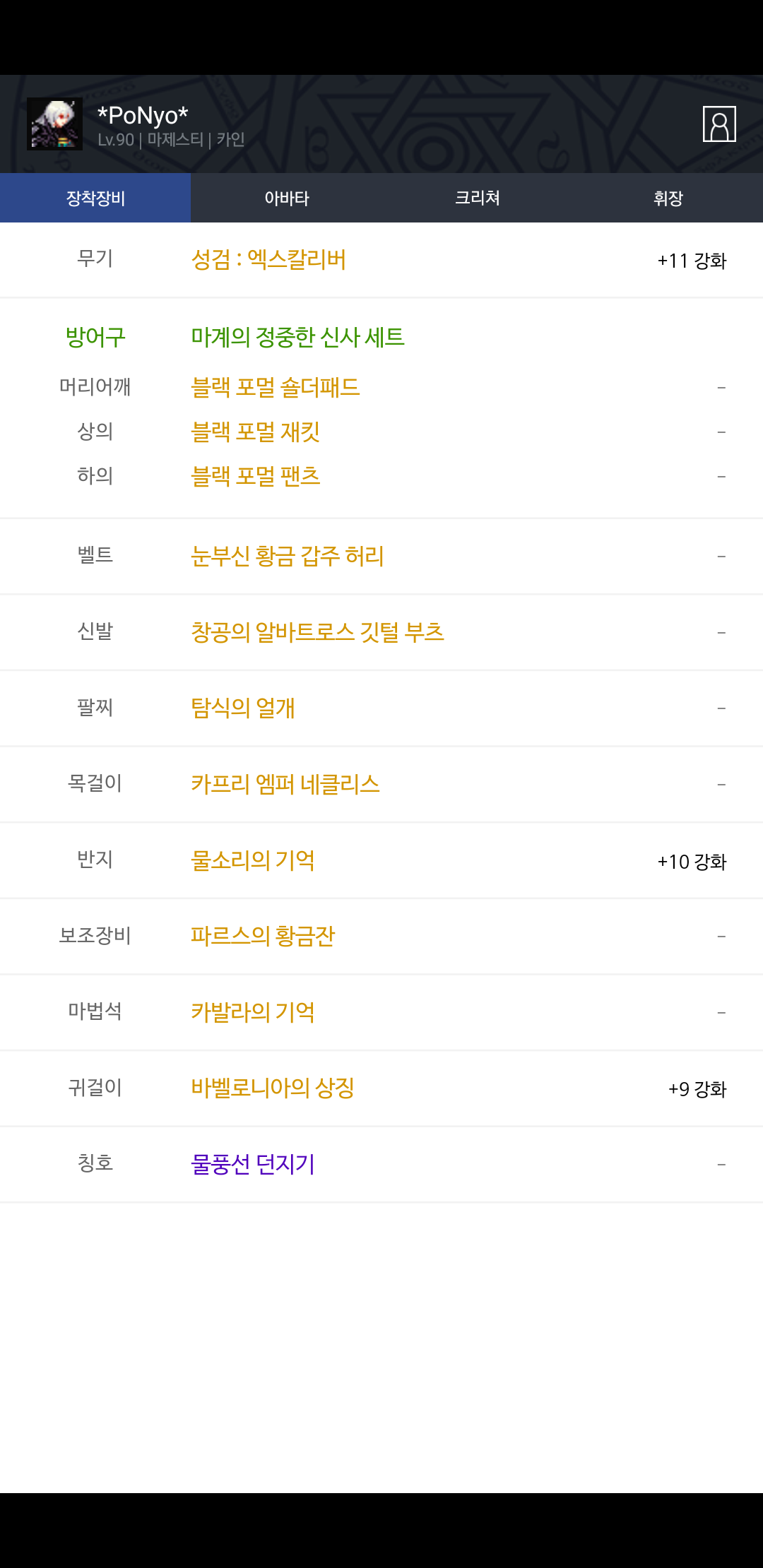Switch to the 아바타 tab
The height and width of the screenshot is (1568, 763).
tap(286, 198)
